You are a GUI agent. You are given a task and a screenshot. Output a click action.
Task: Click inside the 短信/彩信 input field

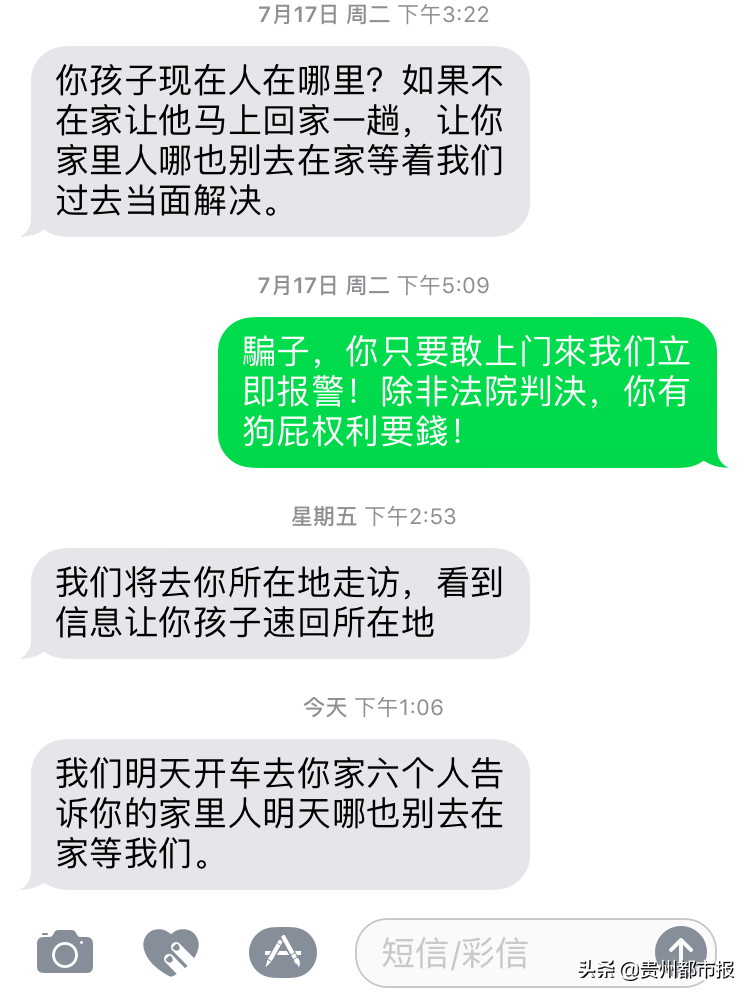point(500,953)
